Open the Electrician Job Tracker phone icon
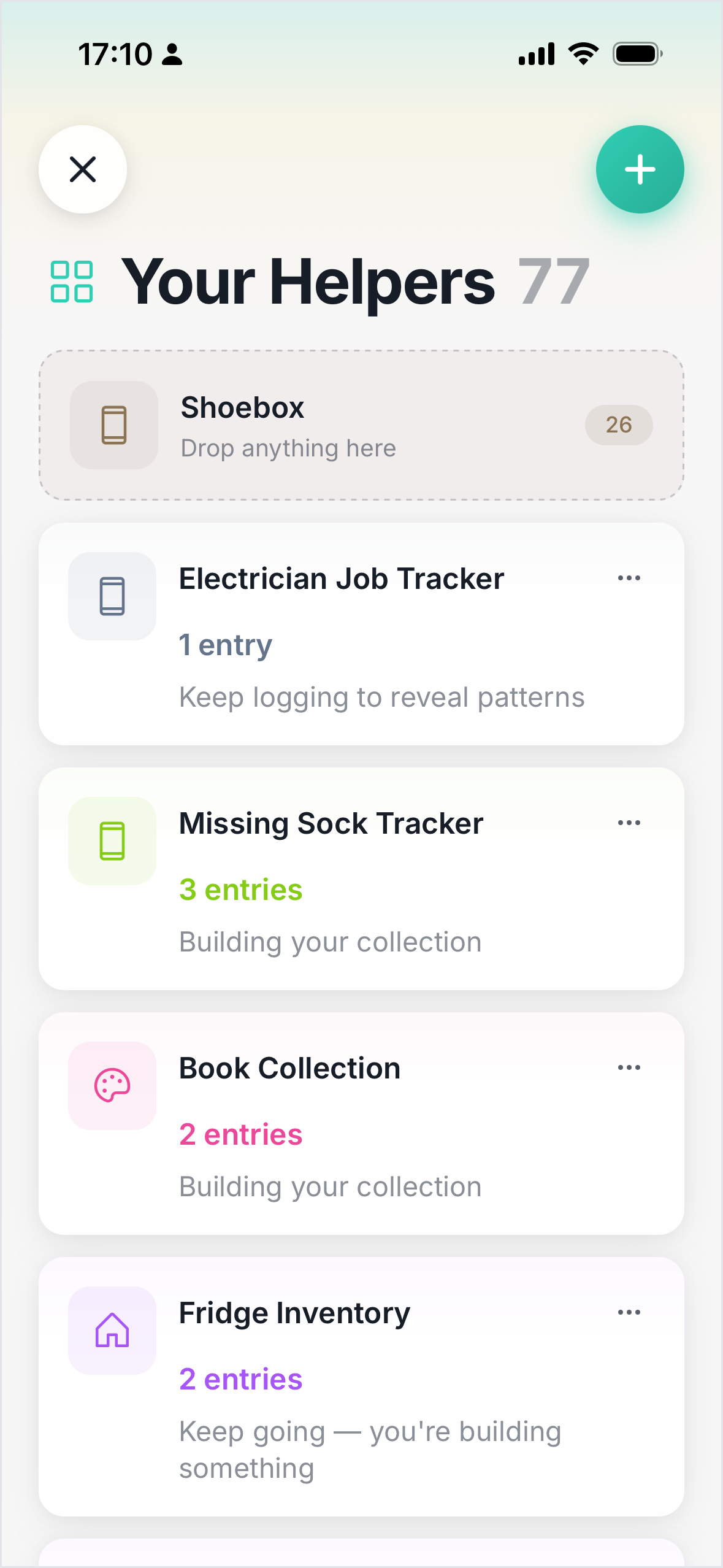 (112, 596)
